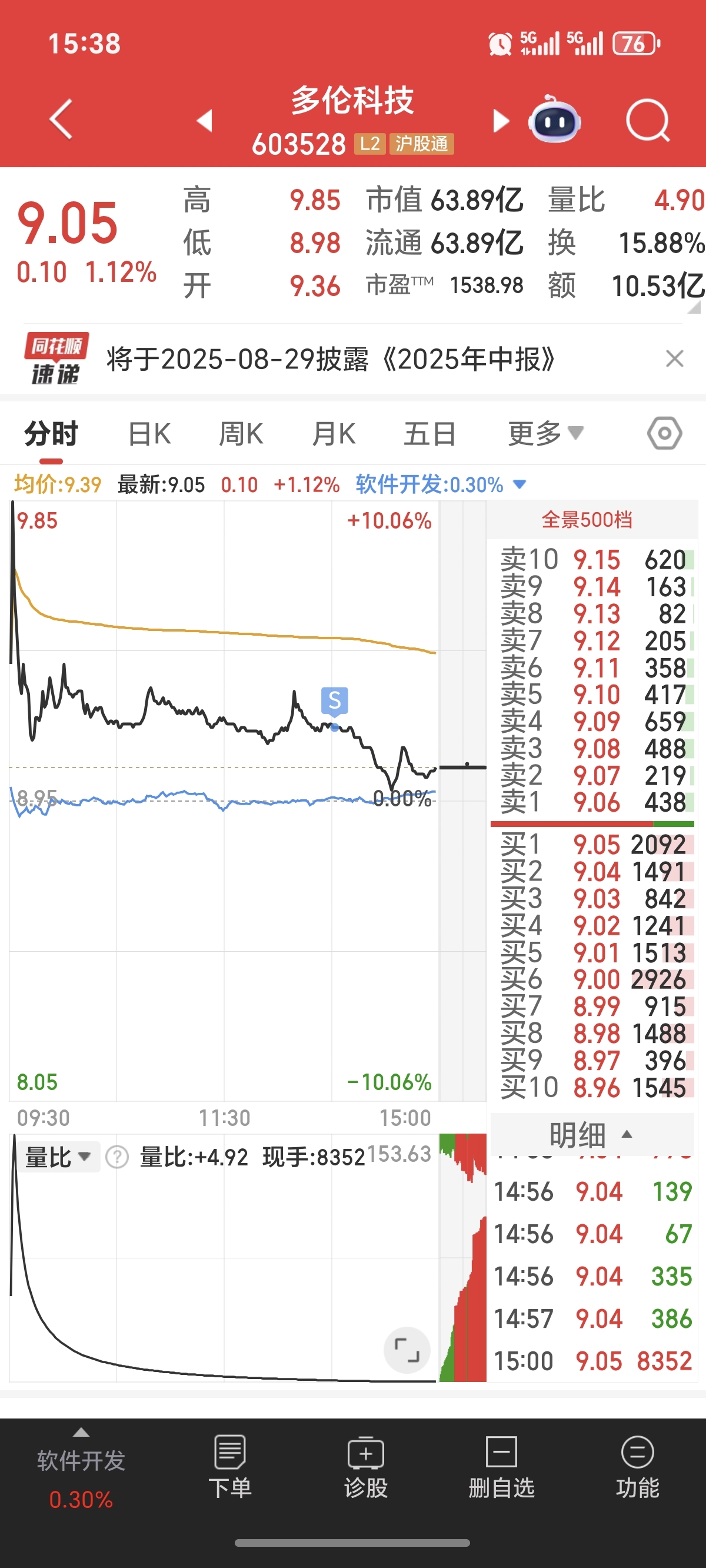
Task: Tap 下单 to place an order
Action: pyautogui.click(x=230, y=1468)
